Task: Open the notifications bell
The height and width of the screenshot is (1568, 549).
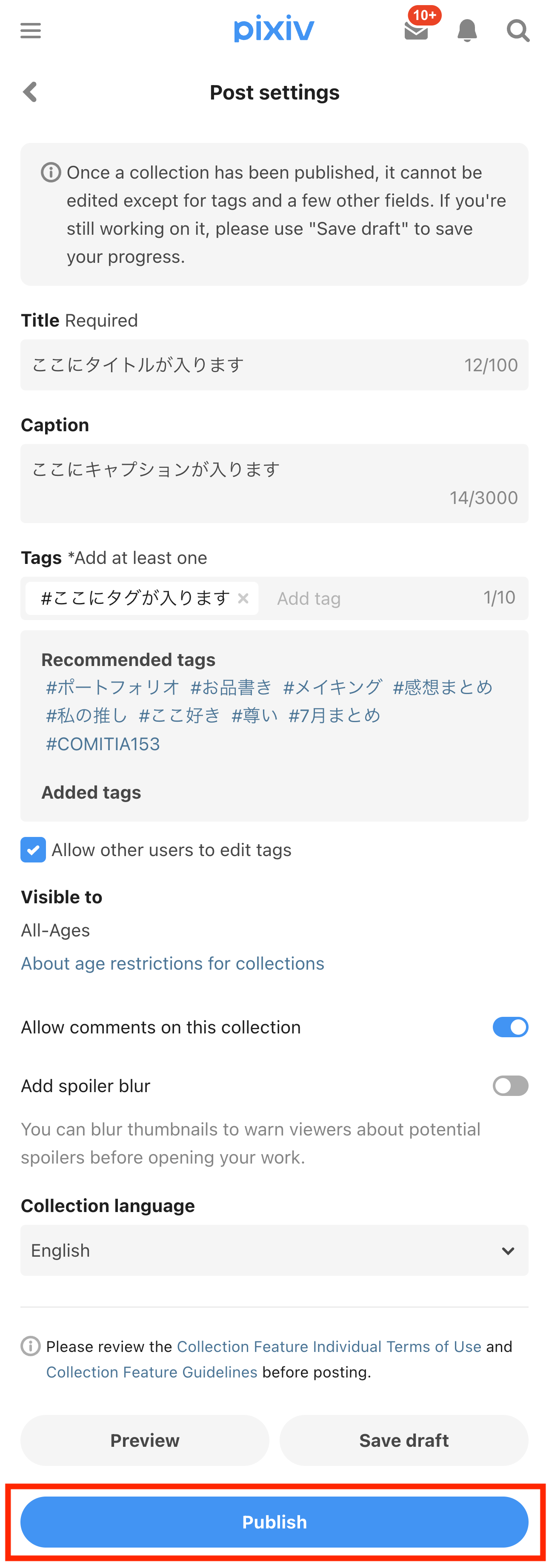Action: point(467,31)
